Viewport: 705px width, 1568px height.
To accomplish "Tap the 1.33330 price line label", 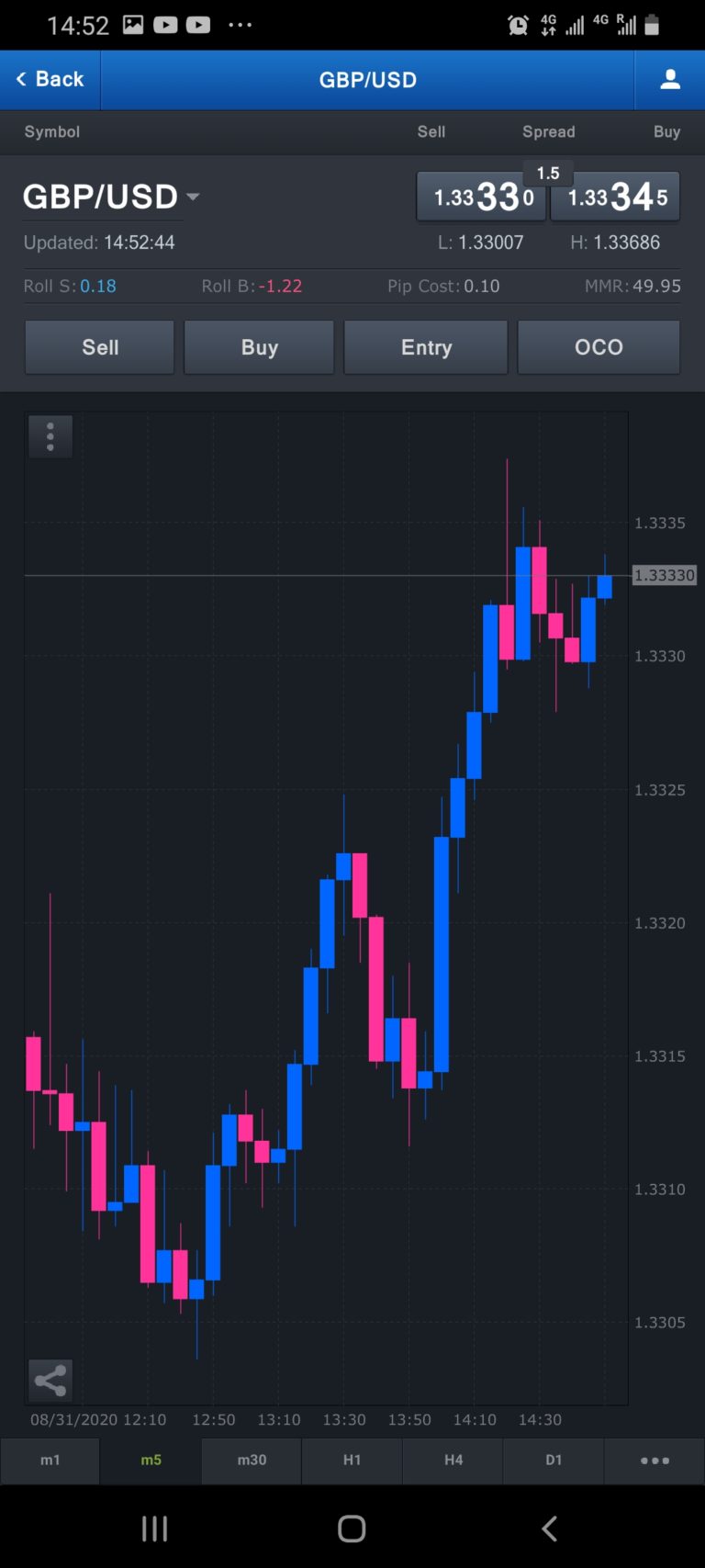I will pyautogui.click(x=664, y=575).
